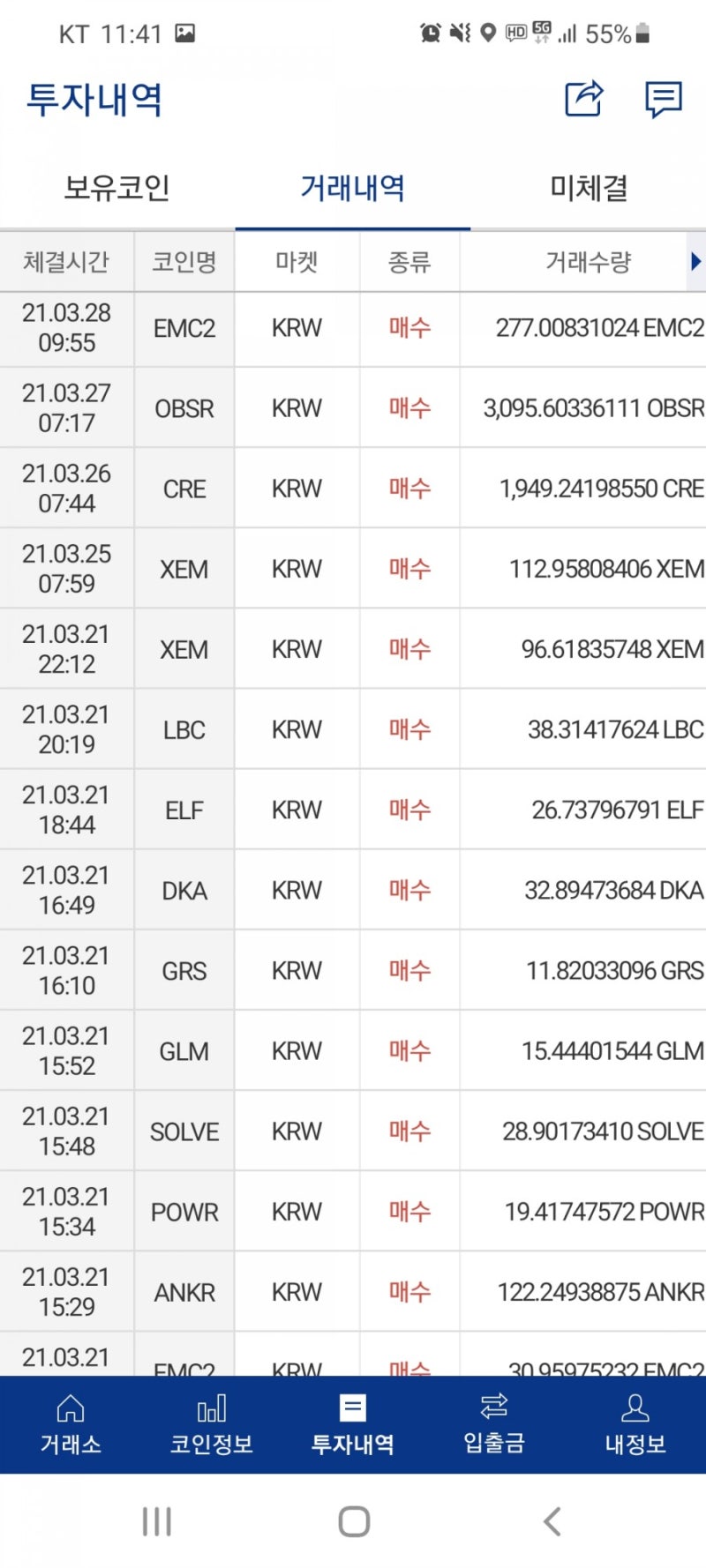Screen dimensions: 706x1568
Task: Open the chat message icon
Action: [x=663, y=99]
